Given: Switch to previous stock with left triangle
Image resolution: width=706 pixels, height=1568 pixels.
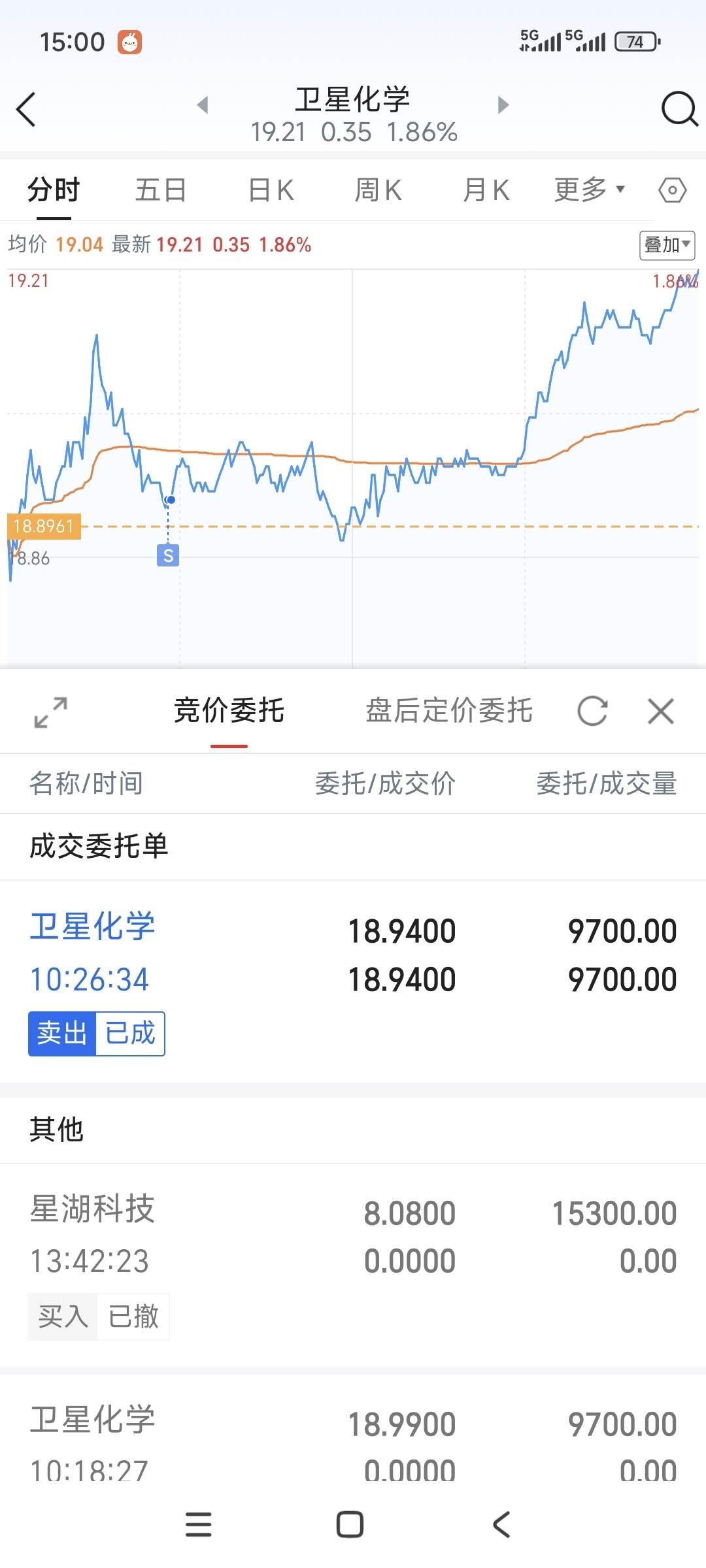Looking at the screenshot, I should tap(203, 105).
